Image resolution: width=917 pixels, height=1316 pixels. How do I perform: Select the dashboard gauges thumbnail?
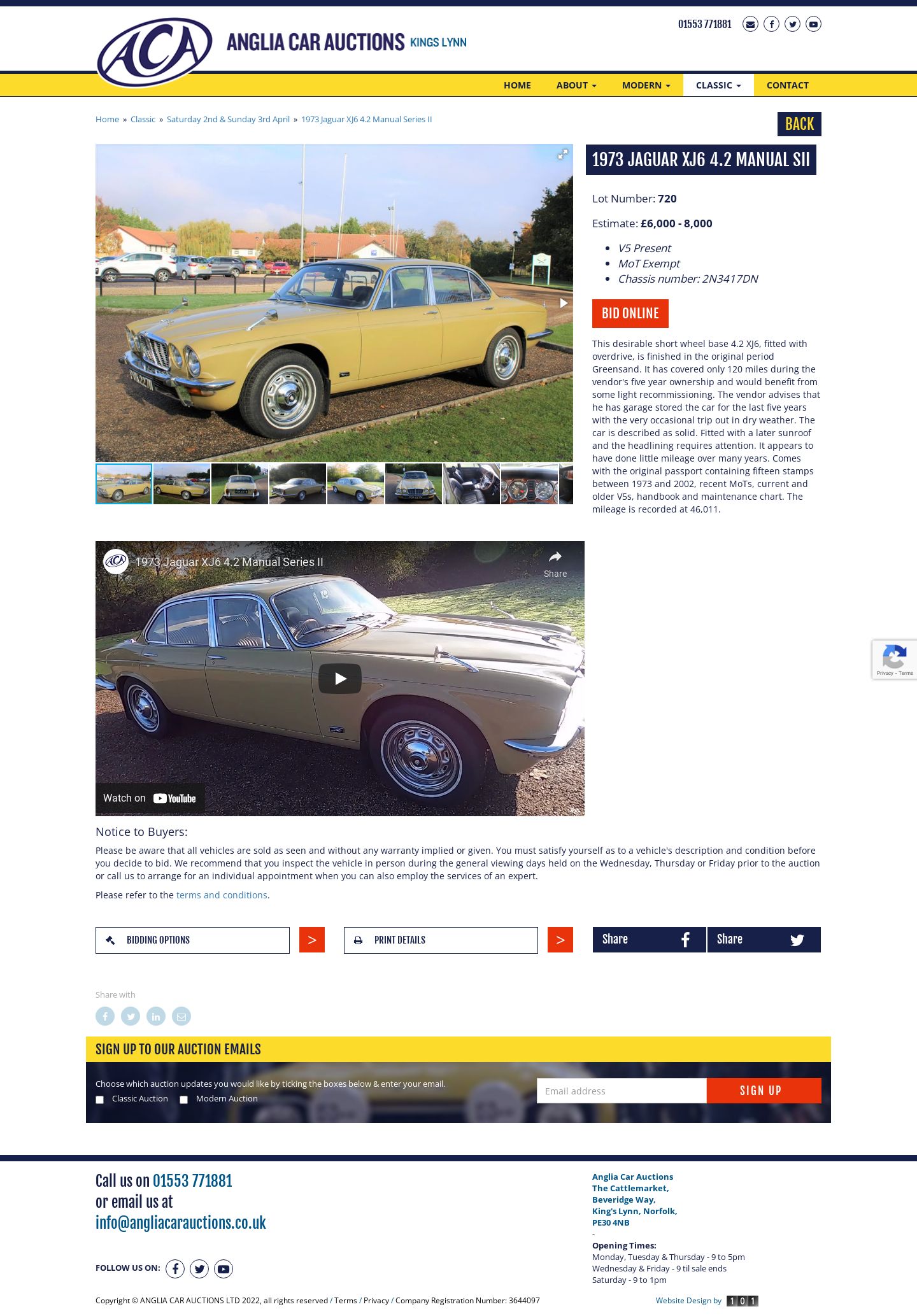pyautogui.click(x=529, y=484)
